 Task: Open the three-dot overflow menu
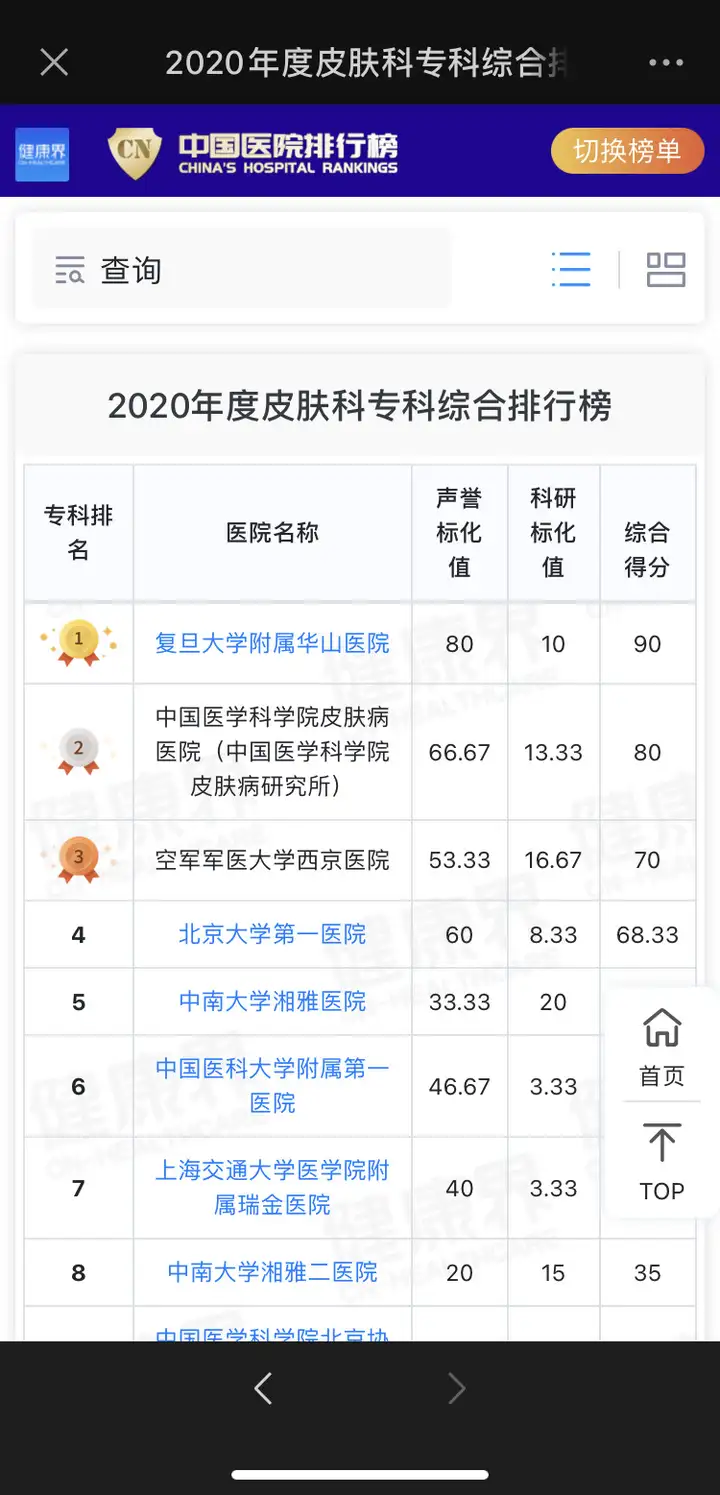click(666, 63)
